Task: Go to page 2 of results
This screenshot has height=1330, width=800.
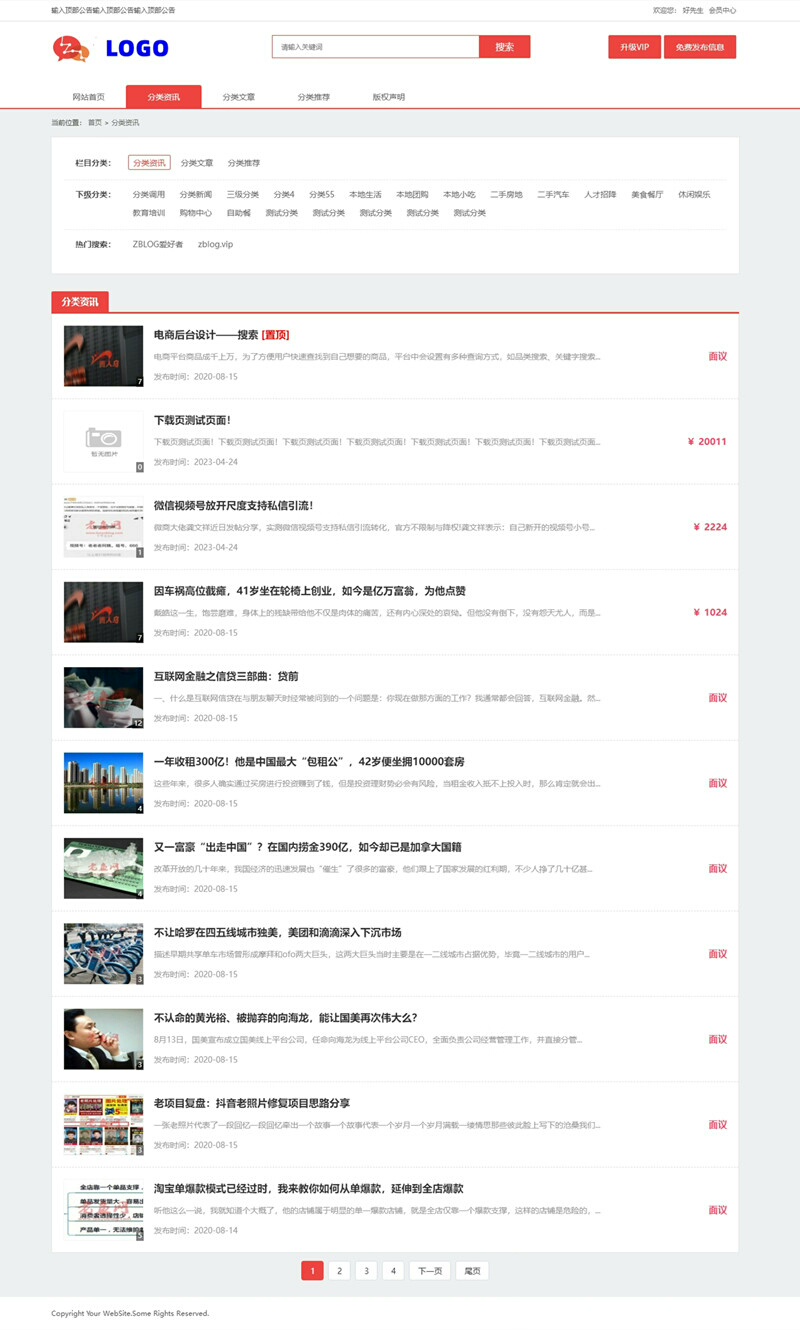Action: [339, 1271]
